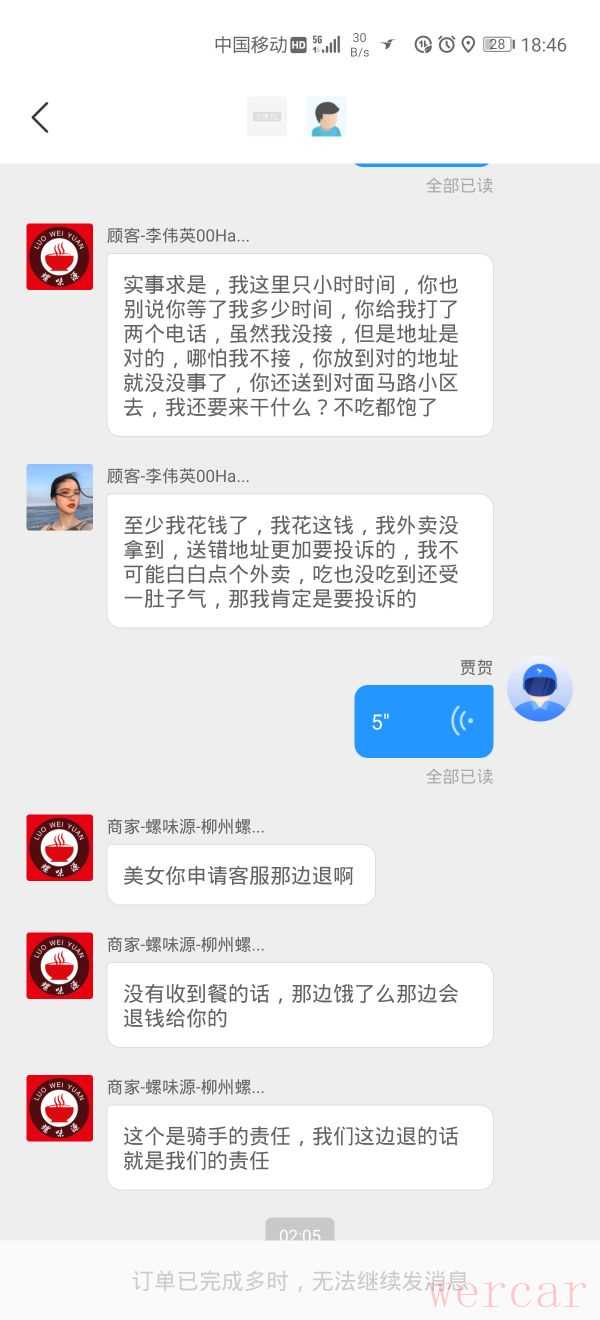Go back using the top-left arrow
The height and width of the screenshot is (1320, 600).
pos(40,117)
